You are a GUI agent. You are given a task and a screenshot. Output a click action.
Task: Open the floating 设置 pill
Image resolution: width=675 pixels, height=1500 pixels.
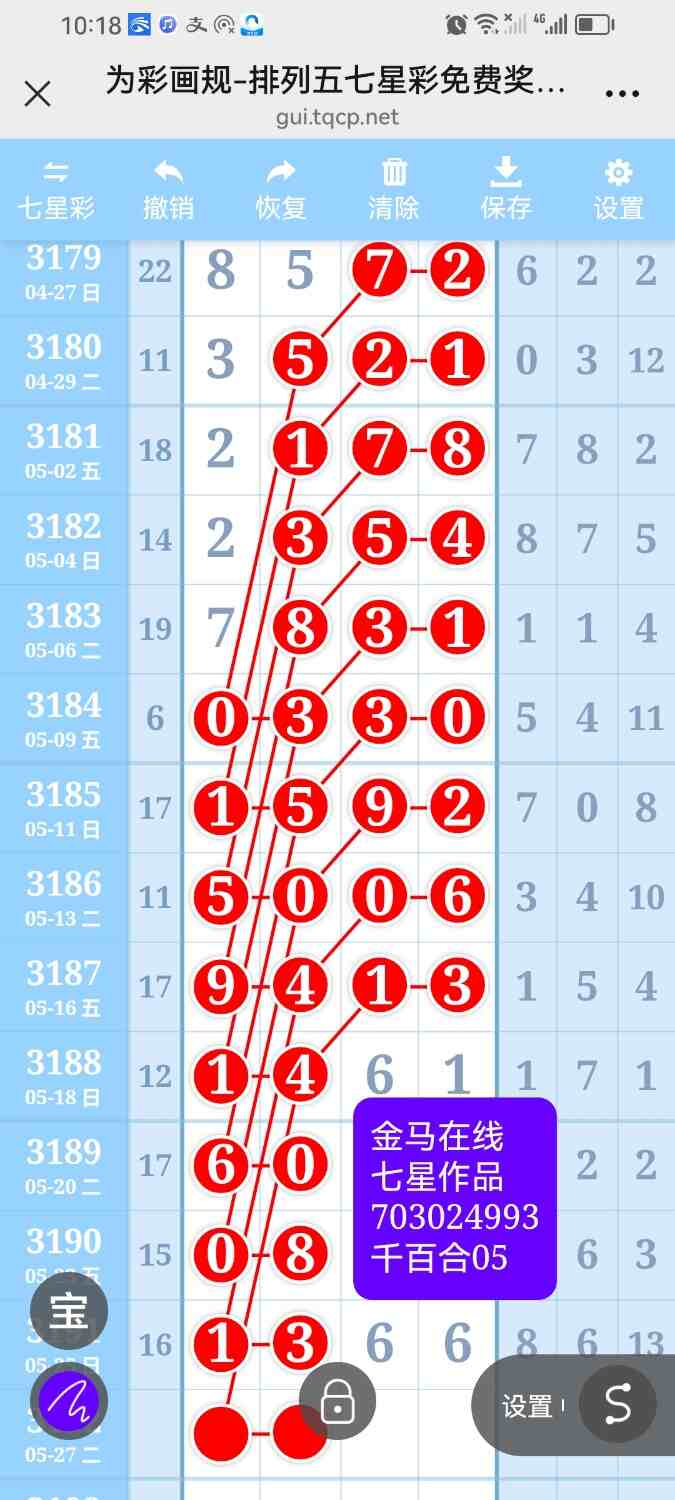528,1406
